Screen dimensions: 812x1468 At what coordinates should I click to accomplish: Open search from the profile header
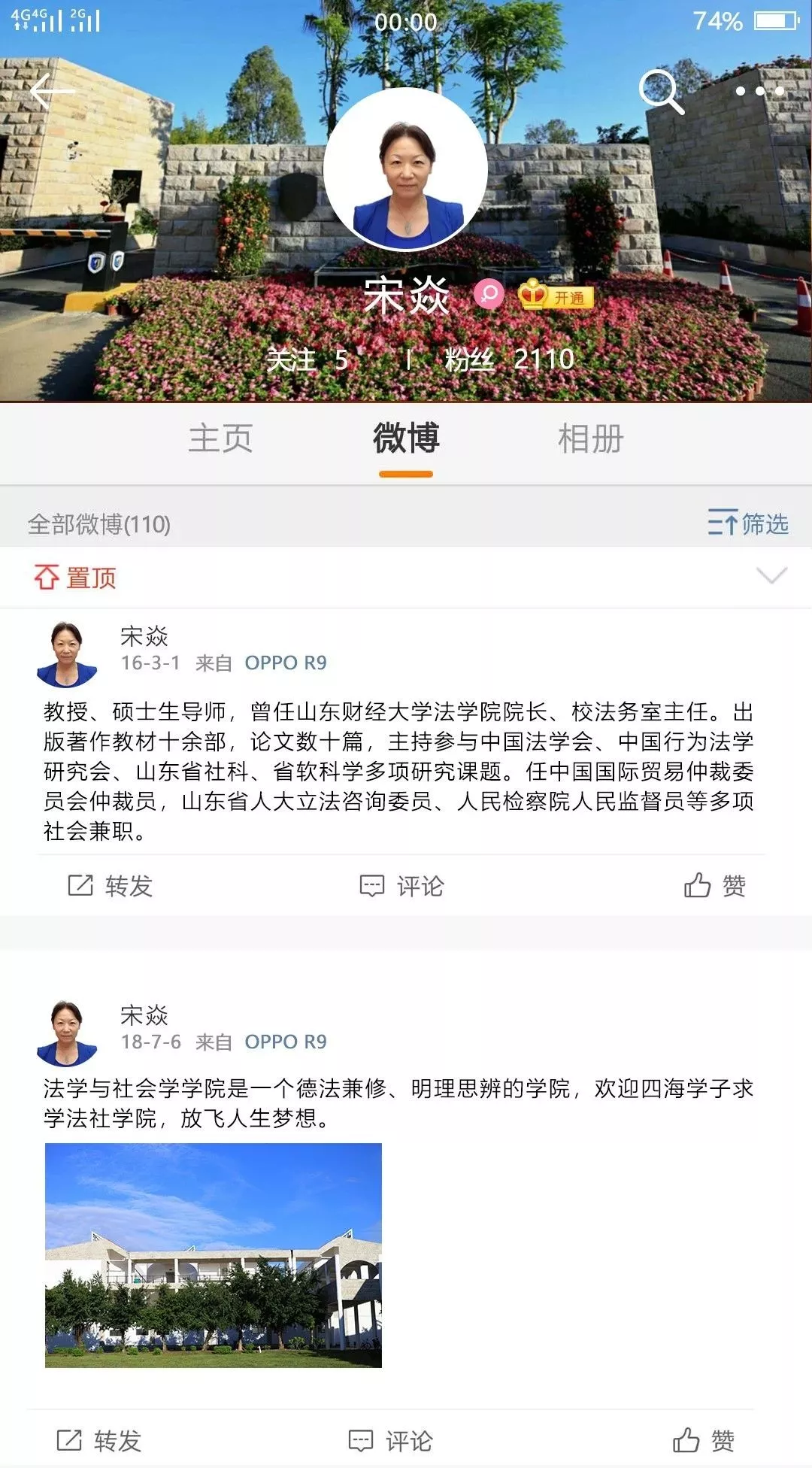tap(661, 92)
